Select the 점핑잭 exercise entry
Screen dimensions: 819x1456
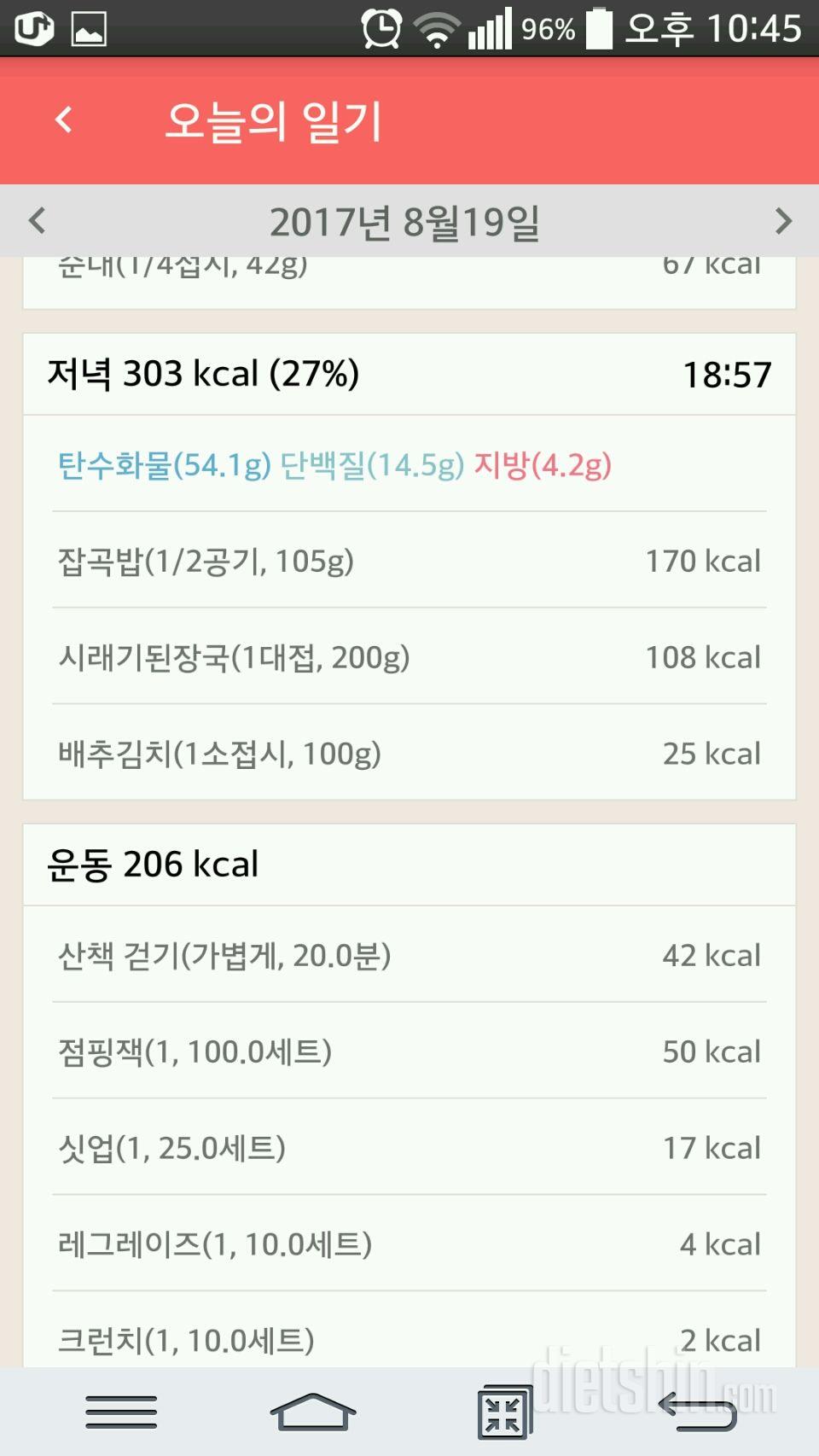409,1051
